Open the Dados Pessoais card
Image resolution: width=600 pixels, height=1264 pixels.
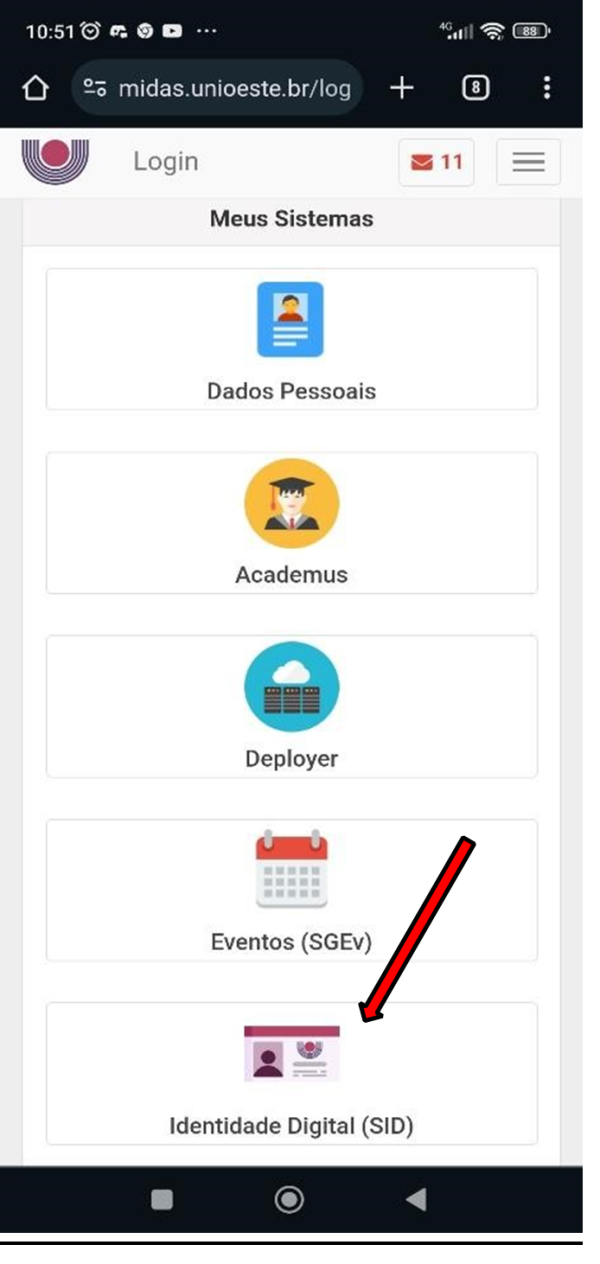(x=291, y=338)
